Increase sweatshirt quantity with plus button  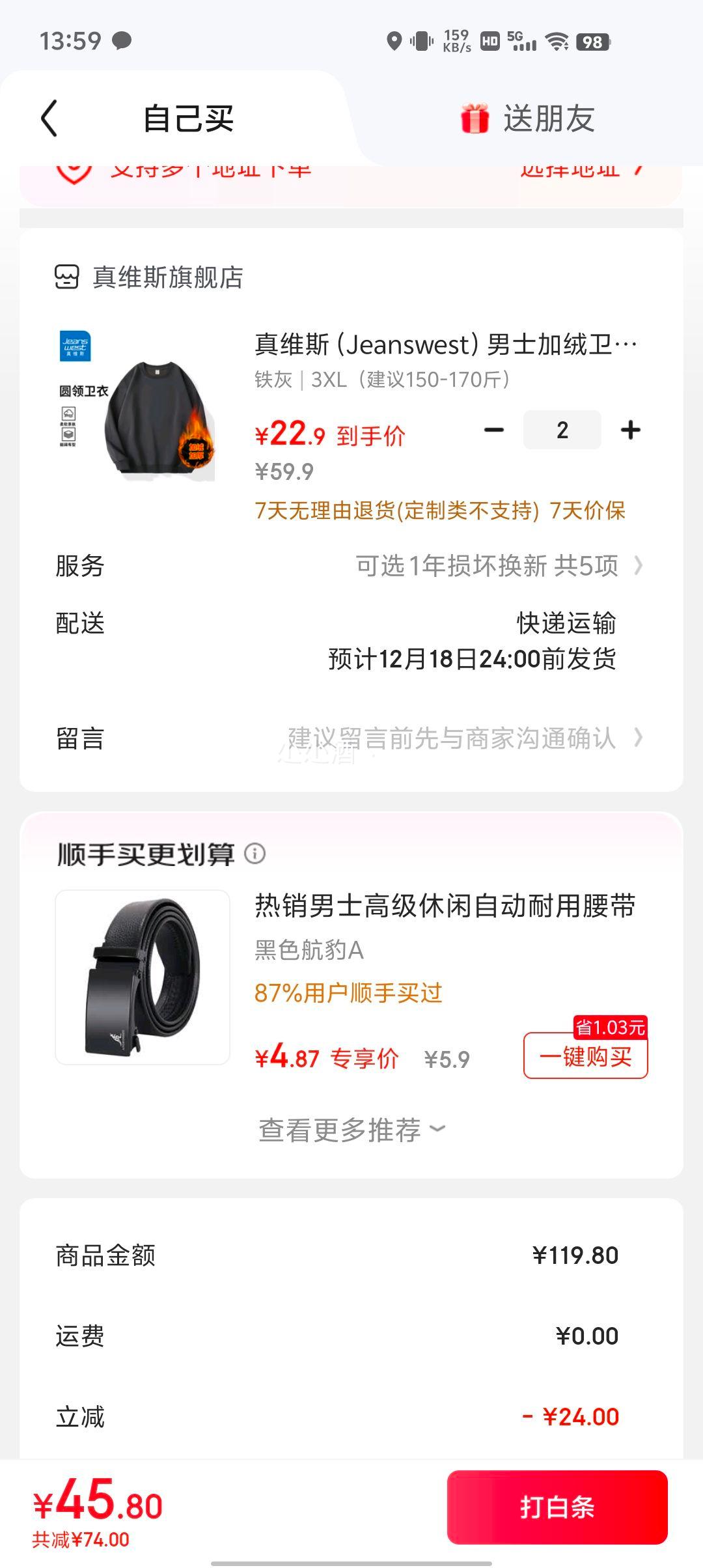[x=630, y=430]
